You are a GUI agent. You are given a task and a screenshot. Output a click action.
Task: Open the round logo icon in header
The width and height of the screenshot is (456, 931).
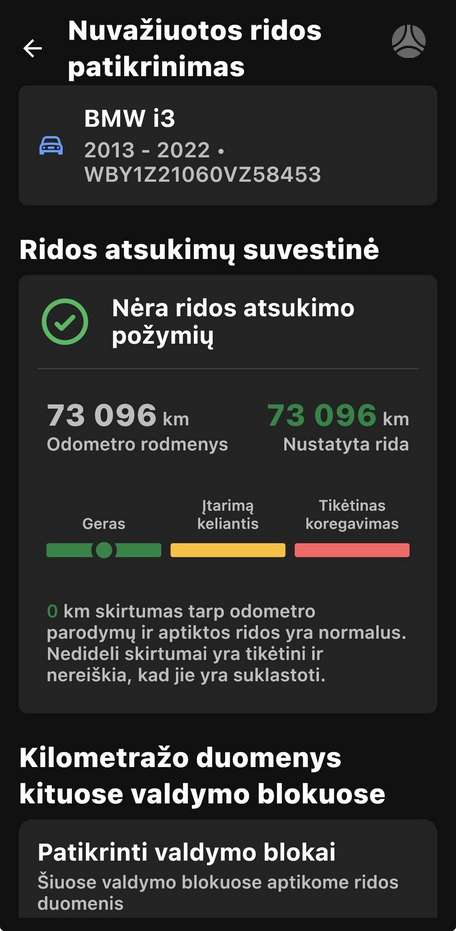(x=409, y=42)
